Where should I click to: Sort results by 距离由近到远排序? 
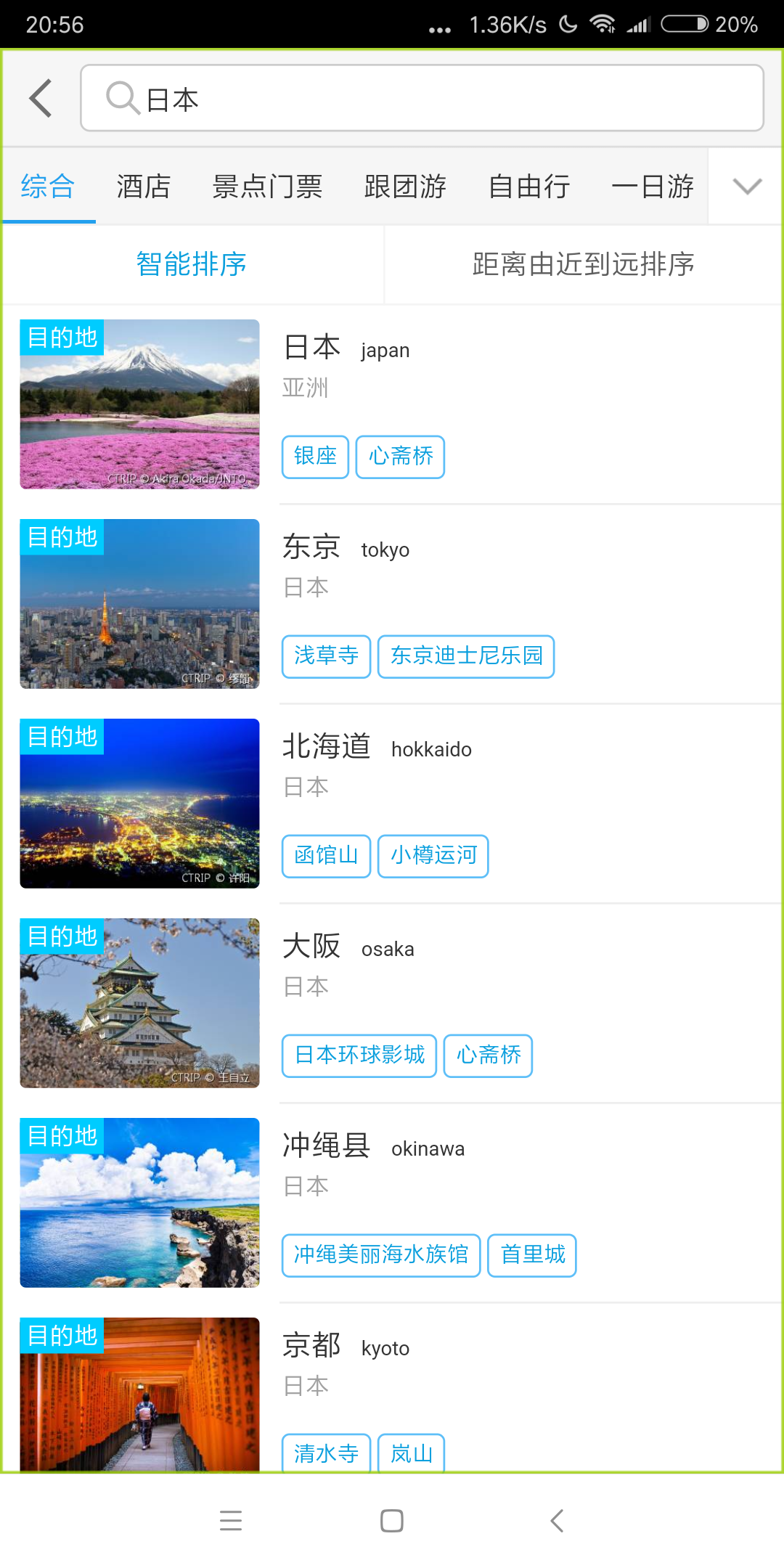coord(583,264)
